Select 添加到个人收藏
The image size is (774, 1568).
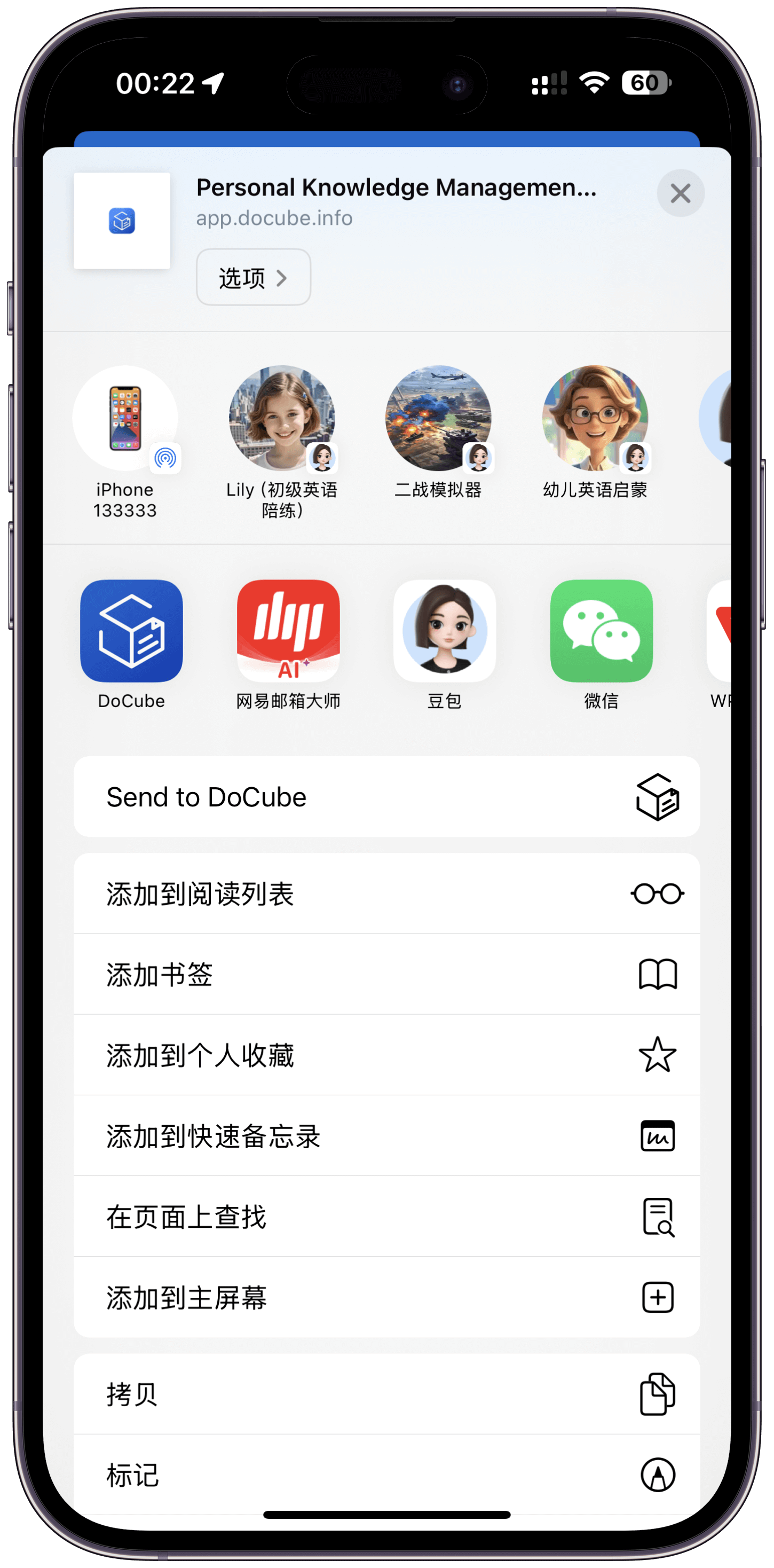point(386,1055)
